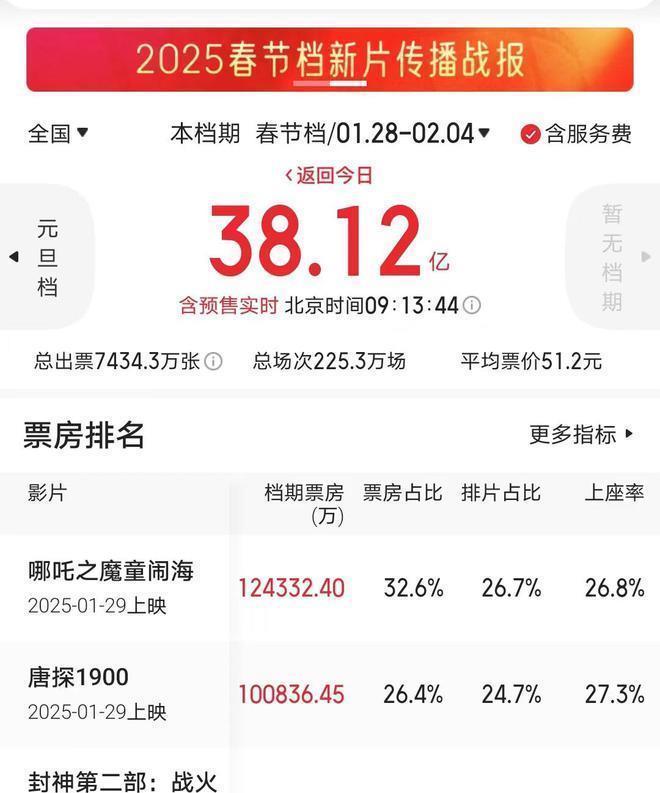Open the 2025春节档新片传播战报 banner
Image resolution: width=660 pixels, height=793 pixels.
pyautogui.click(x=330, y=60)
